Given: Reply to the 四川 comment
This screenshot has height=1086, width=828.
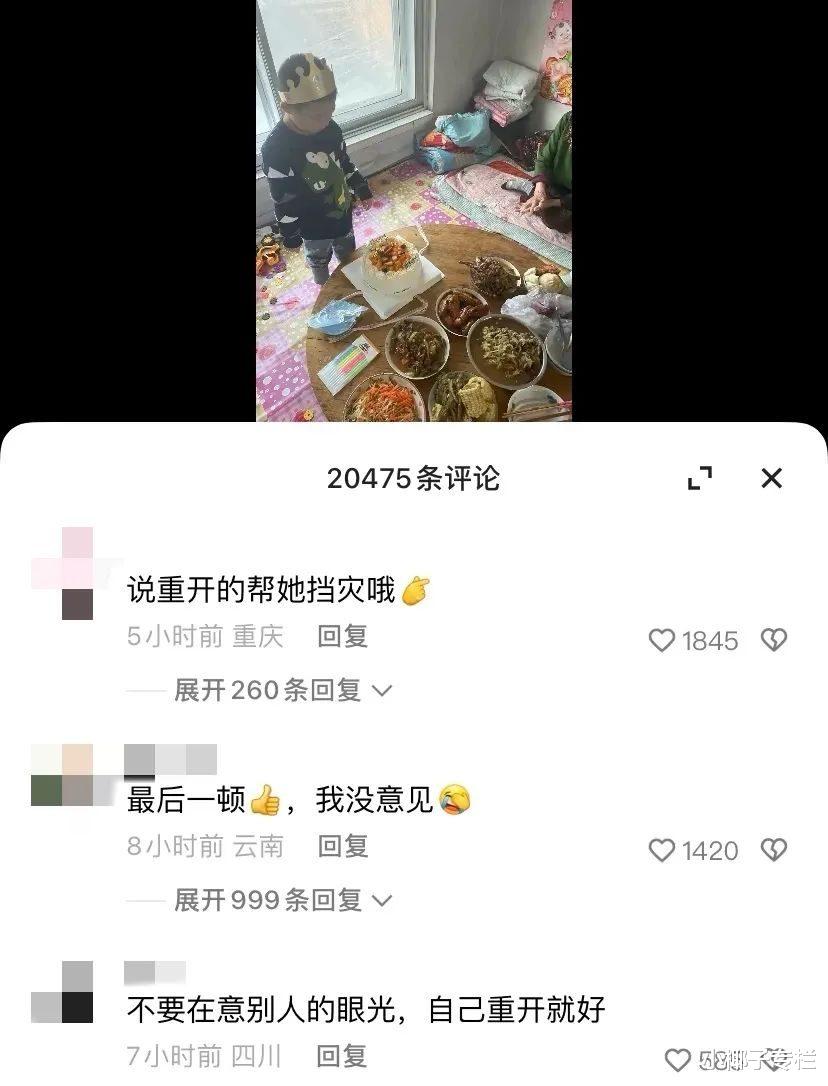Looking at the screenshot, I should [342, 1056].
